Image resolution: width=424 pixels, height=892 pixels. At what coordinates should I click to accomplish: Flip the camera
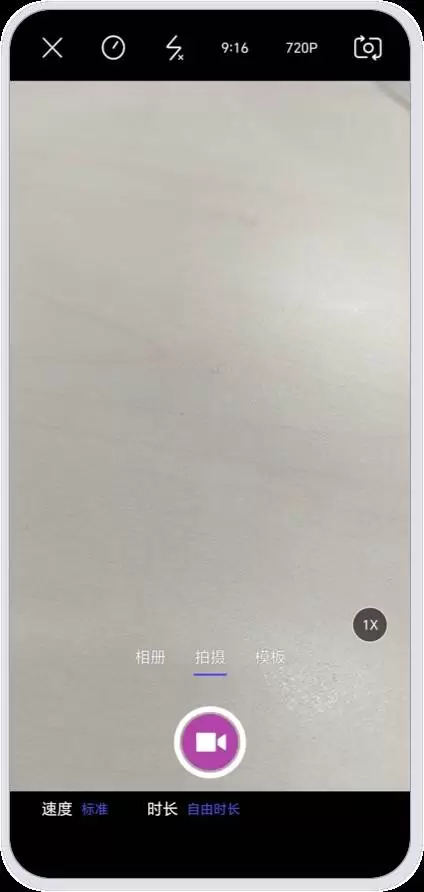pos(368,48)
